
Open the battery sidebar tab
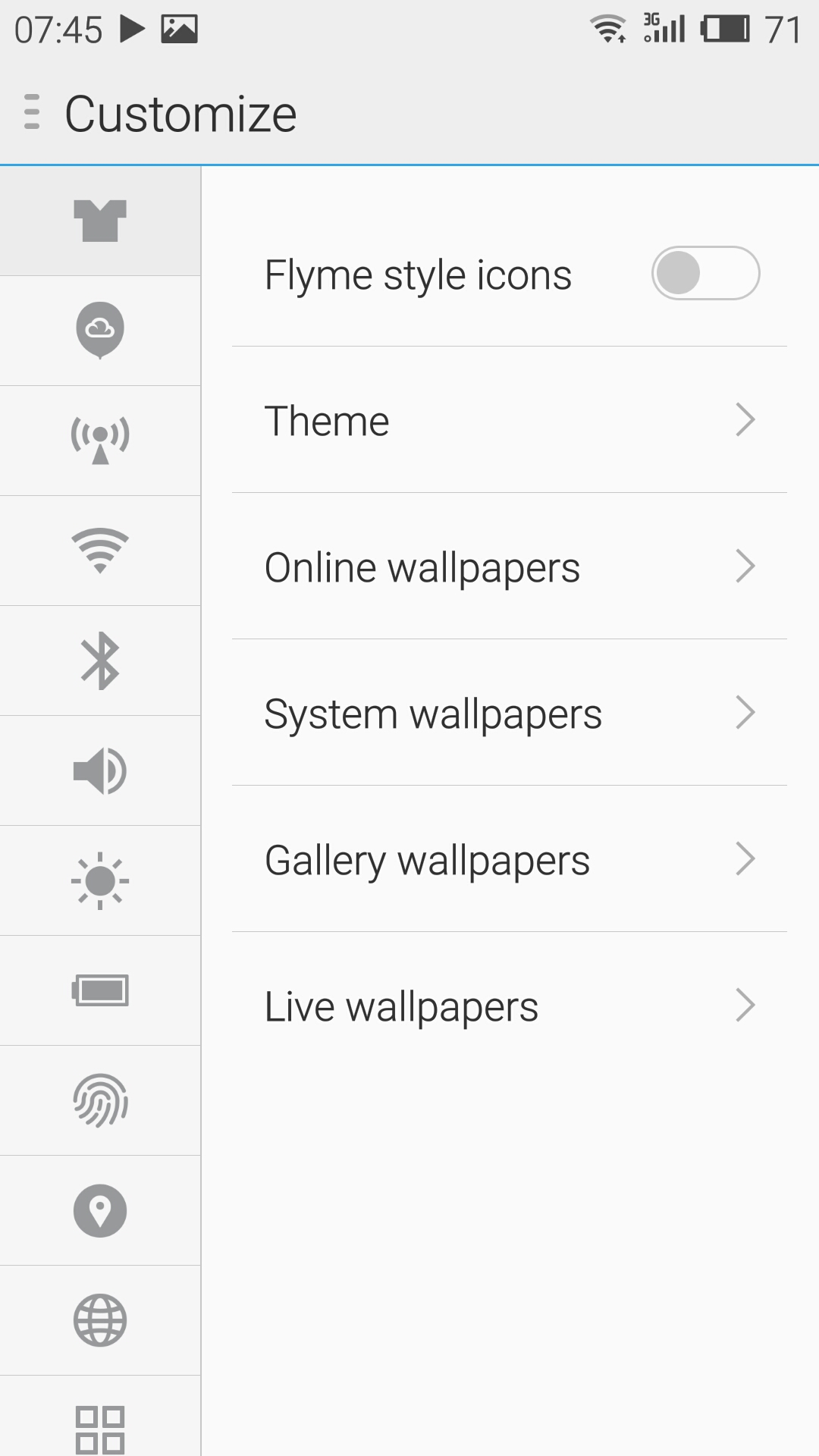pyautogui.click(x=100, y=990)
